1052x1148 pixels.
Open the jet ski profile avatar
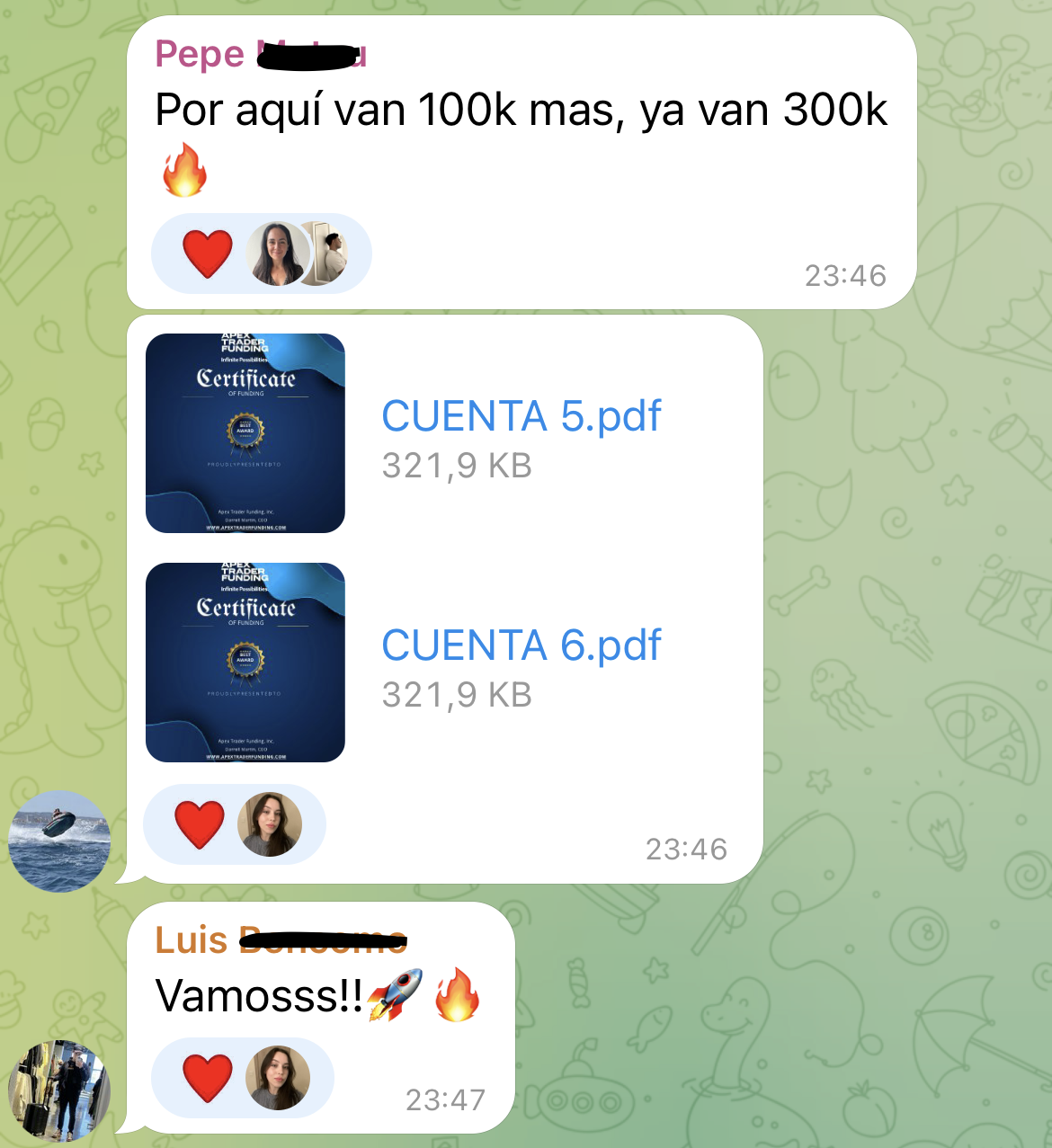pyautogui.click(x=59, y=841)
